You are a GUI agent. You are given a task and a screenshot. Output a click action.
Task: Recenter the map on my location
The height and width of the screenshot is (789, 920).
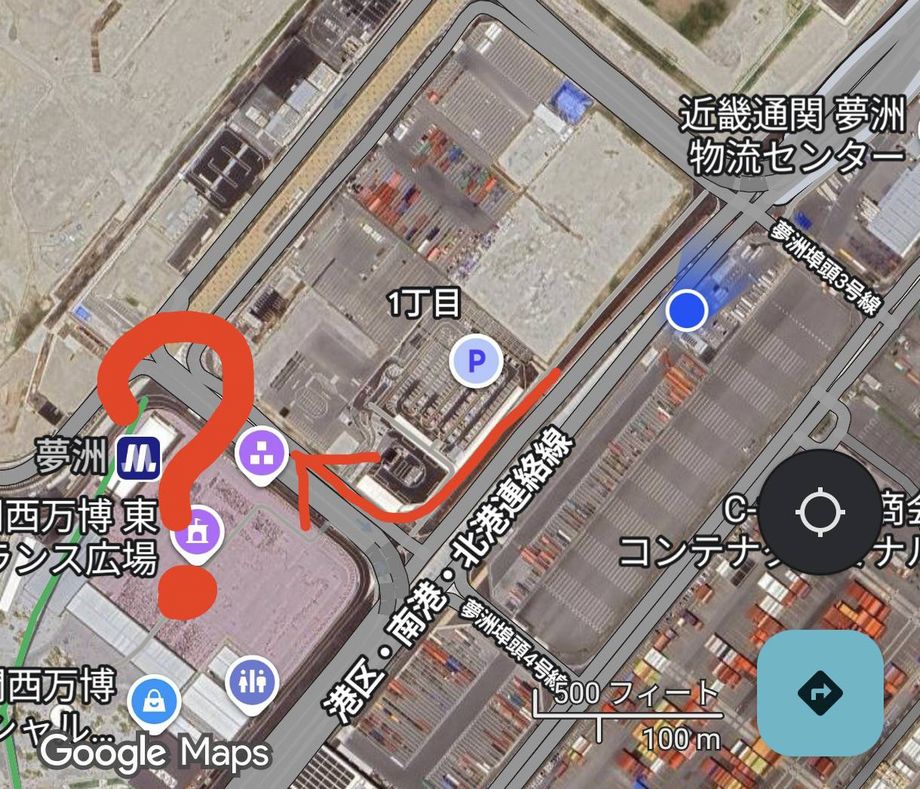click(x=819, y=514)
